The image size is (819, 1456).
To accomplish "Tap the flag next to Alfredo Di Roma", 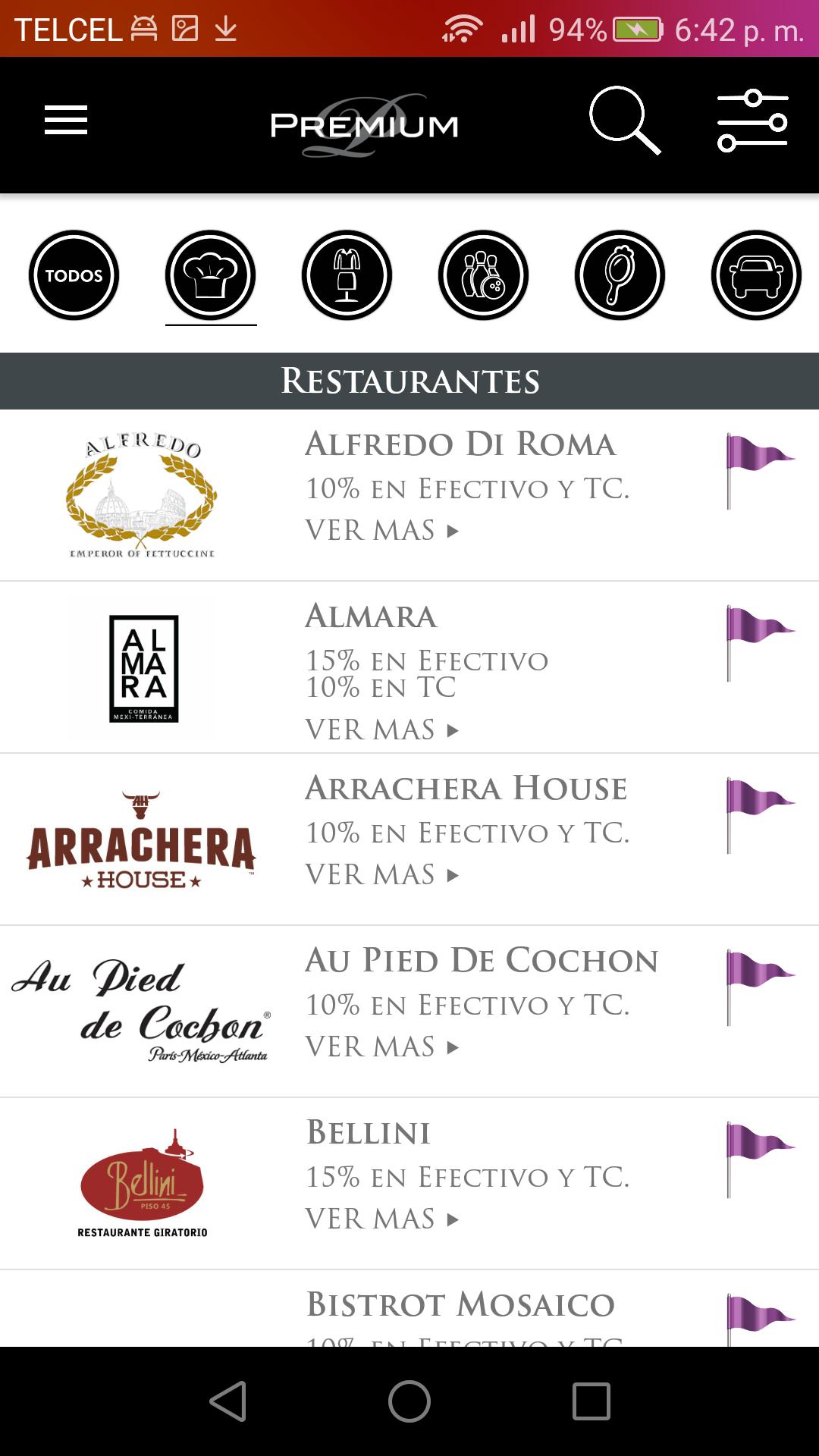I will point(758,470).
